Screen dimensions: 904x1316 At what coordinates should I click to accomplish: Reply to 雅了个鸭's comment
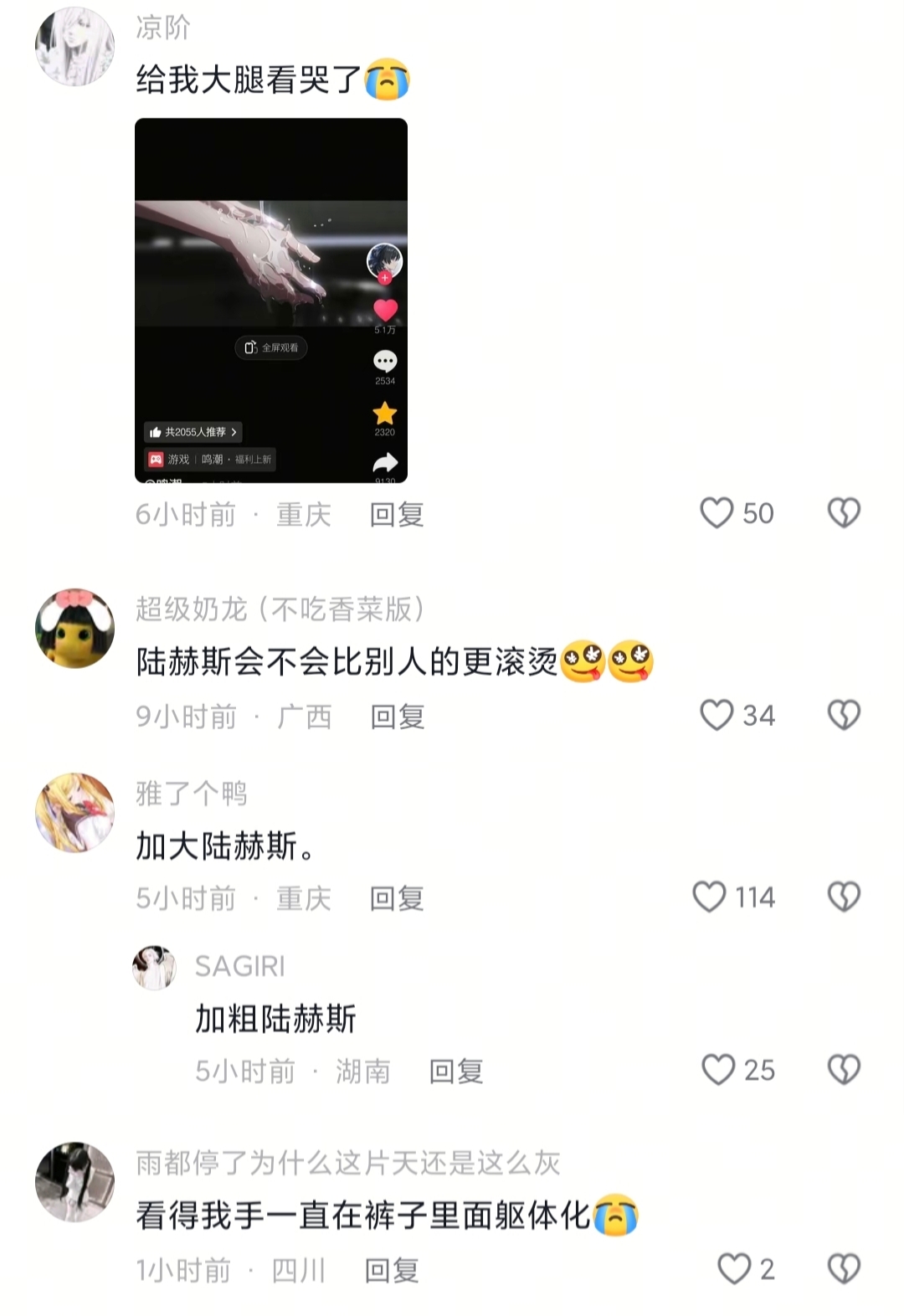click(x=397, y=898)
